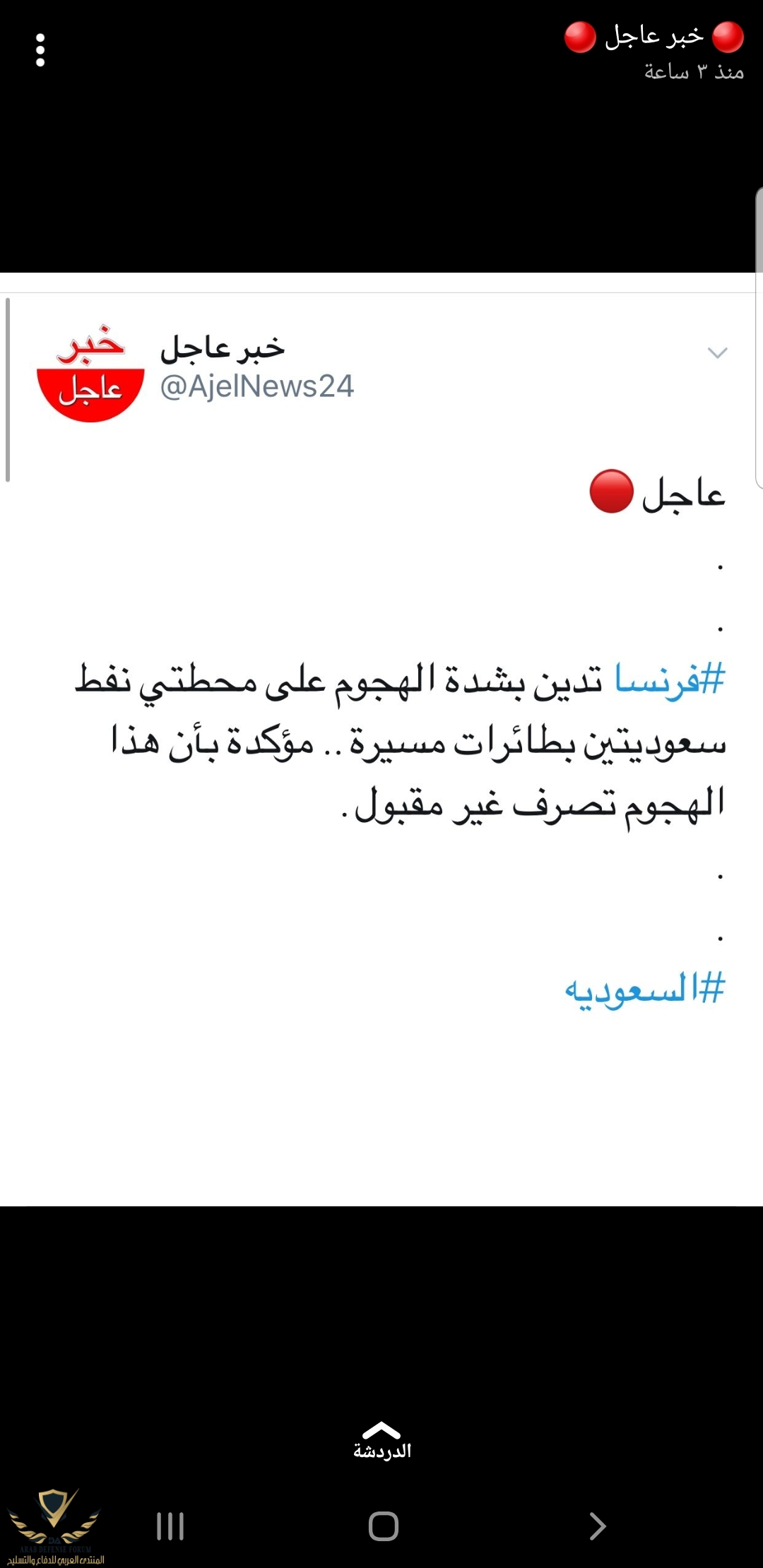Open the three-dot overflow menu
The width and height of the screenshot is (763, 1568).
pyautogui.click(x=40, y=50)
